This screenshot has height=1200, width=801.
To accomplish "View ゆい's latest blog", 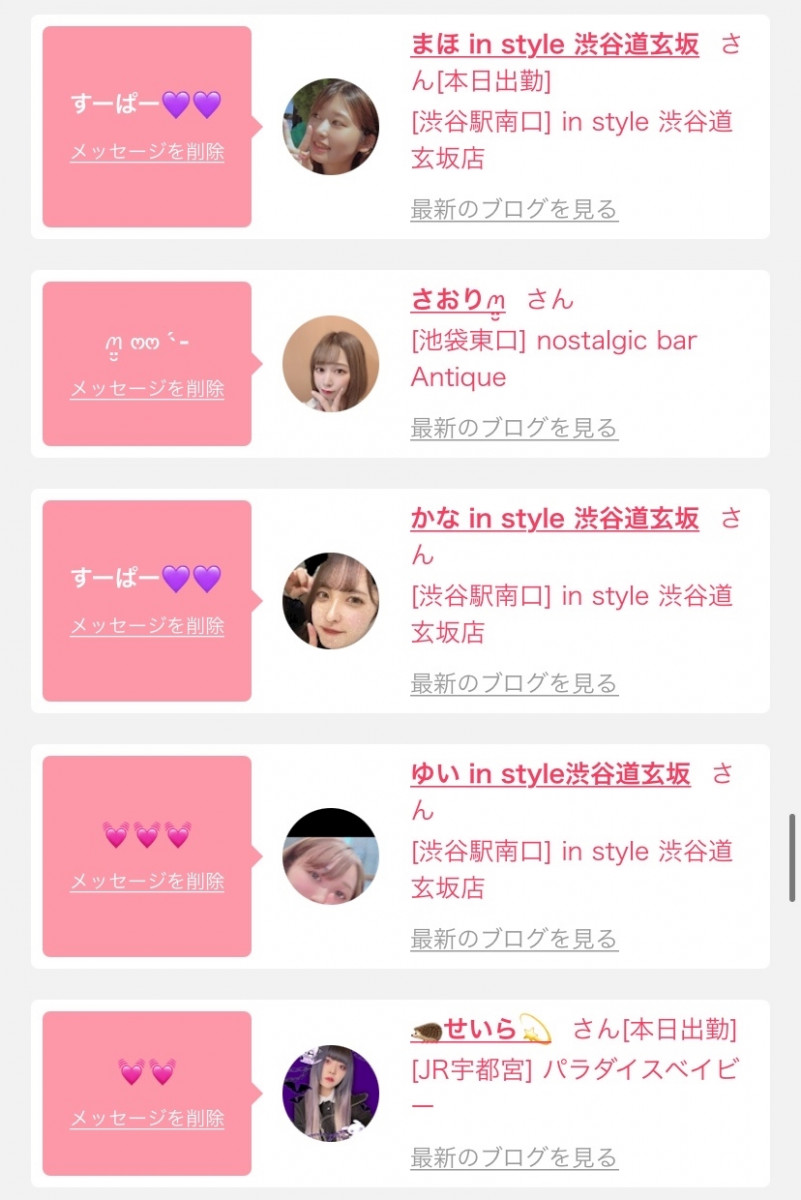I will click(514, 938).
